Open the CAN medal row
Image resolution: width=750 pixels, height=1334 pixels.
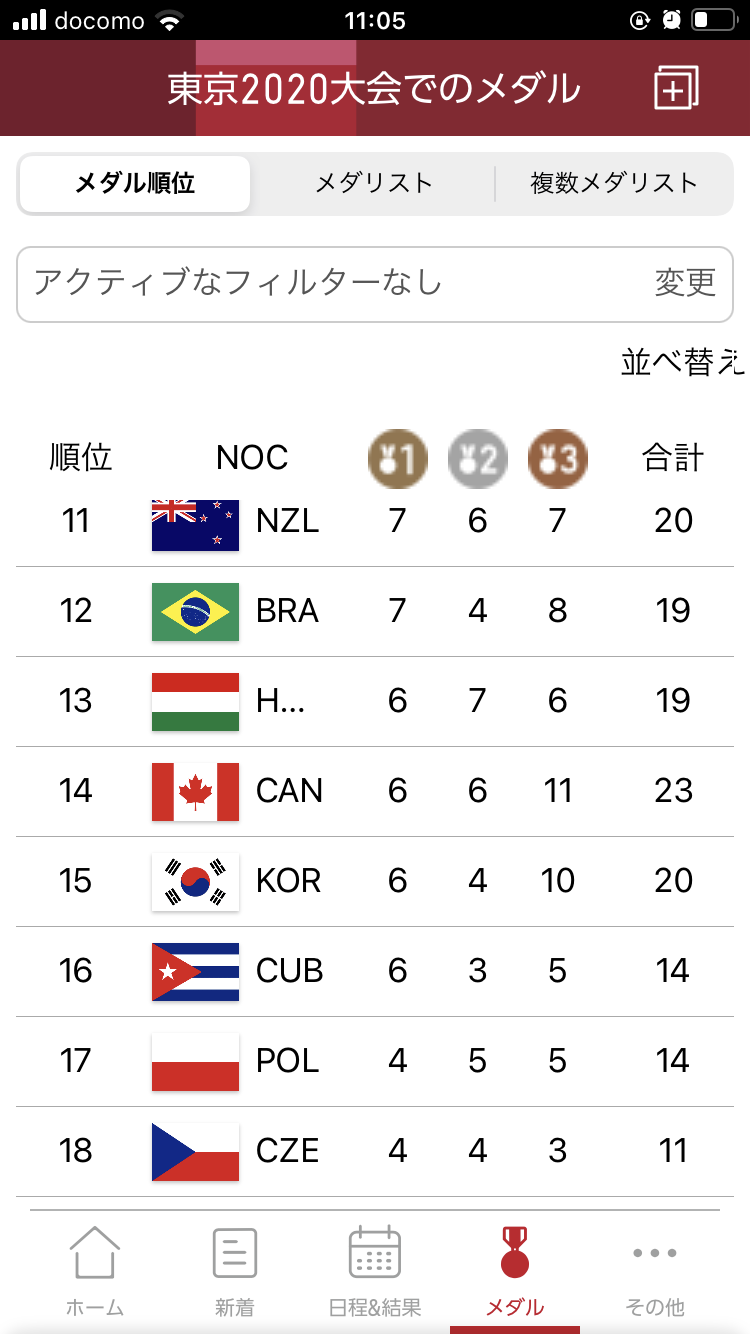(x=375, y=791)
